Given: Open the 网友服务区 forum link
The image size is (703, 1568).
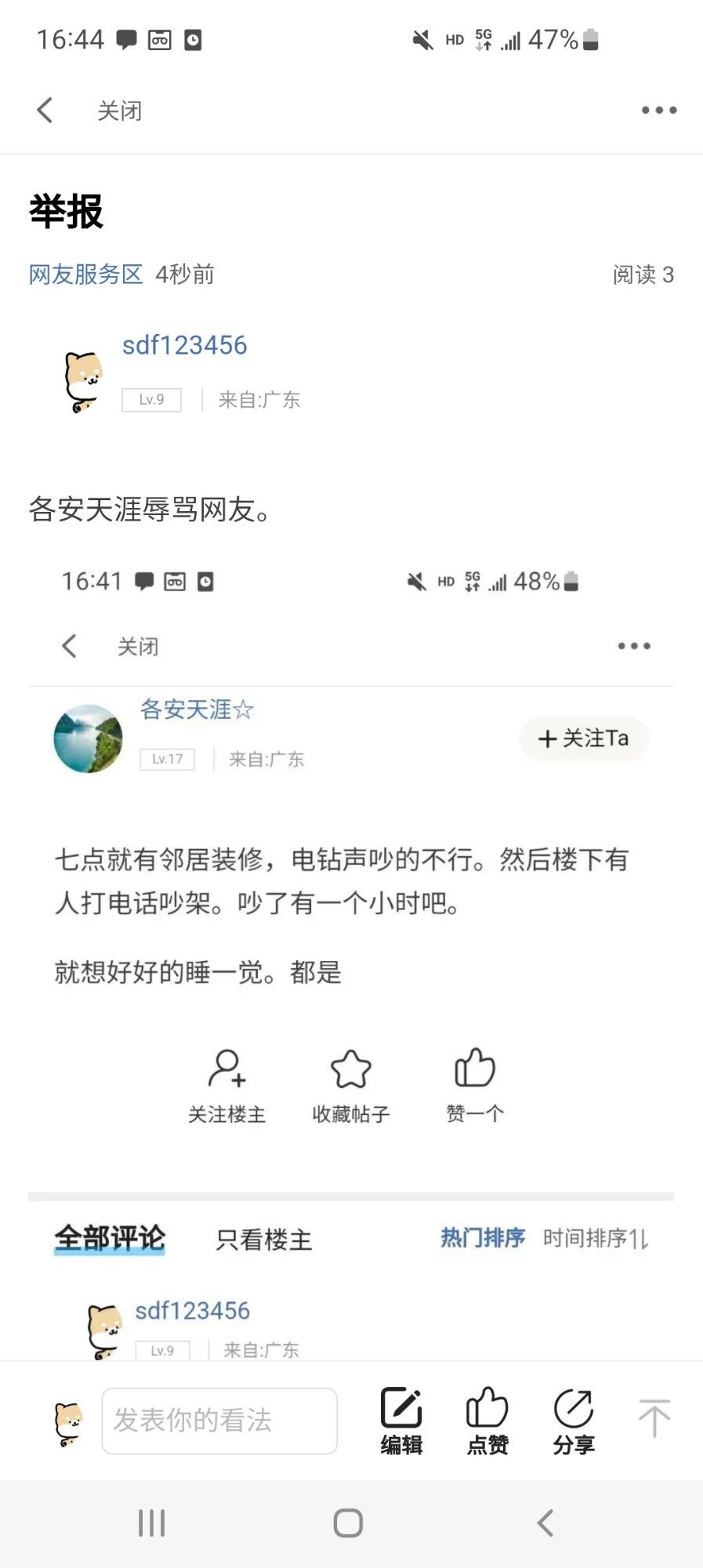Looking at the screenshot, I should tap(85, 274).
